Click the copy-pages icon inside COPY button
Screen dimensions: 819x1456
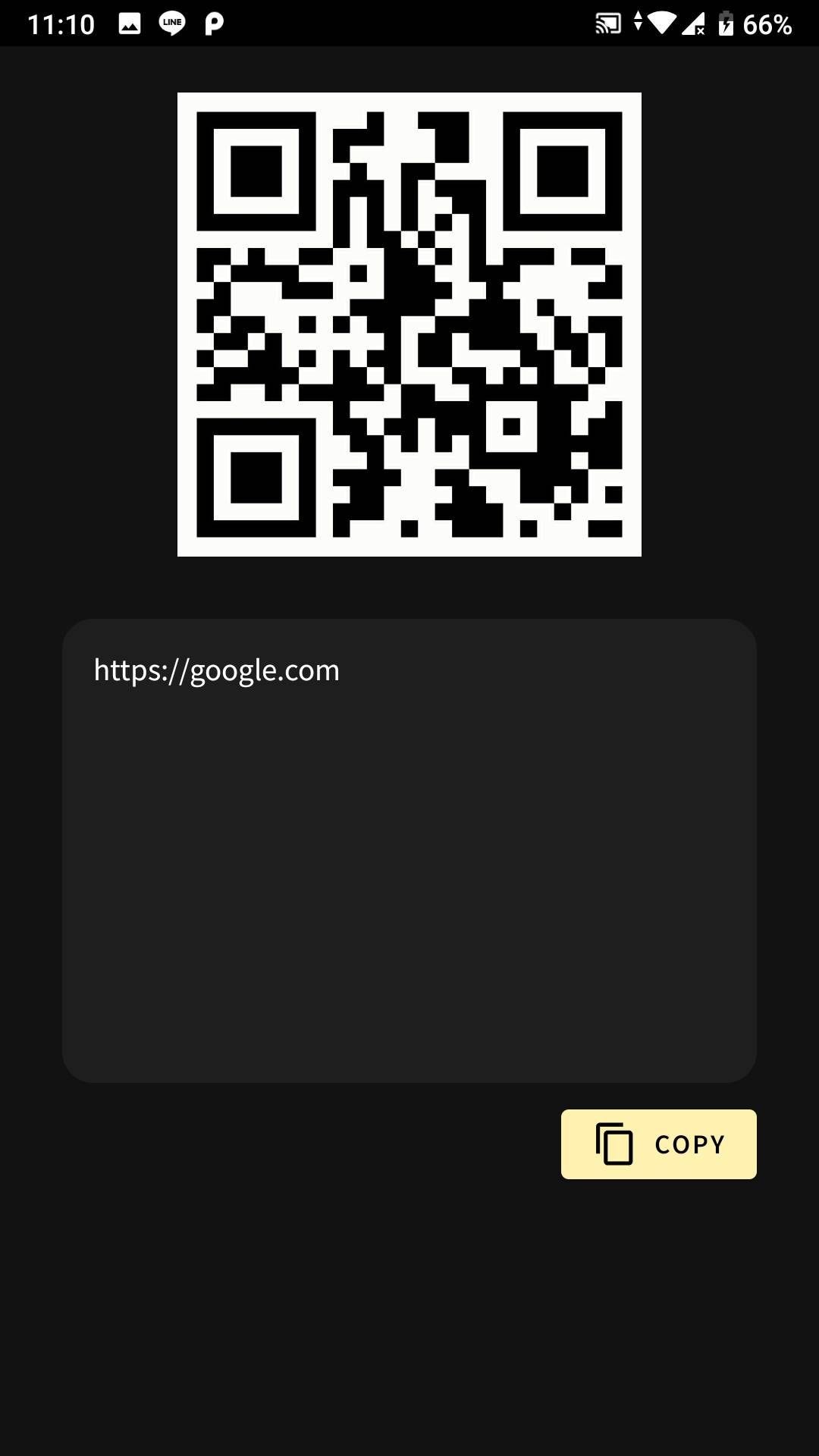(x=613, y=1145)
